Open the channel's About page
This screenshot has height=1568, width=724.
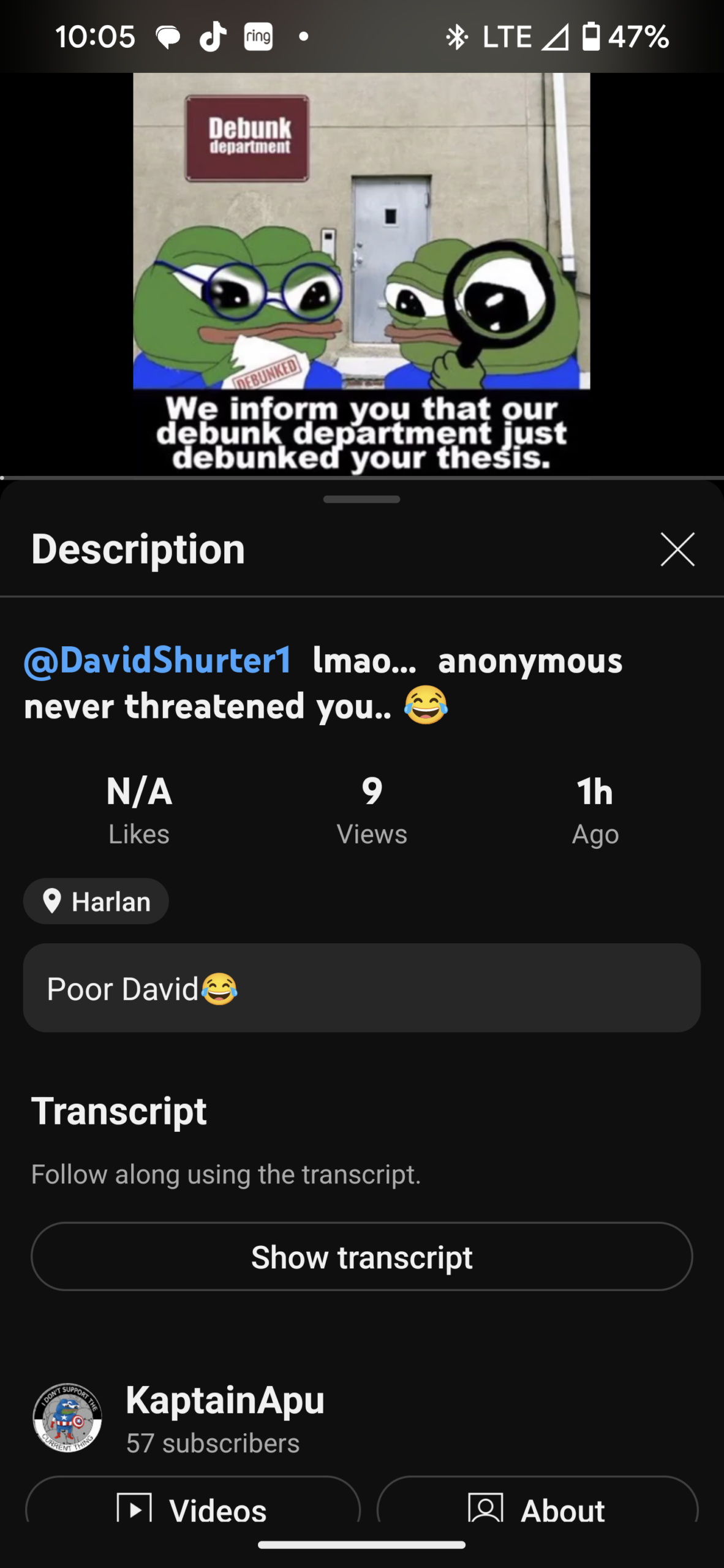(x=537, y=1508)
